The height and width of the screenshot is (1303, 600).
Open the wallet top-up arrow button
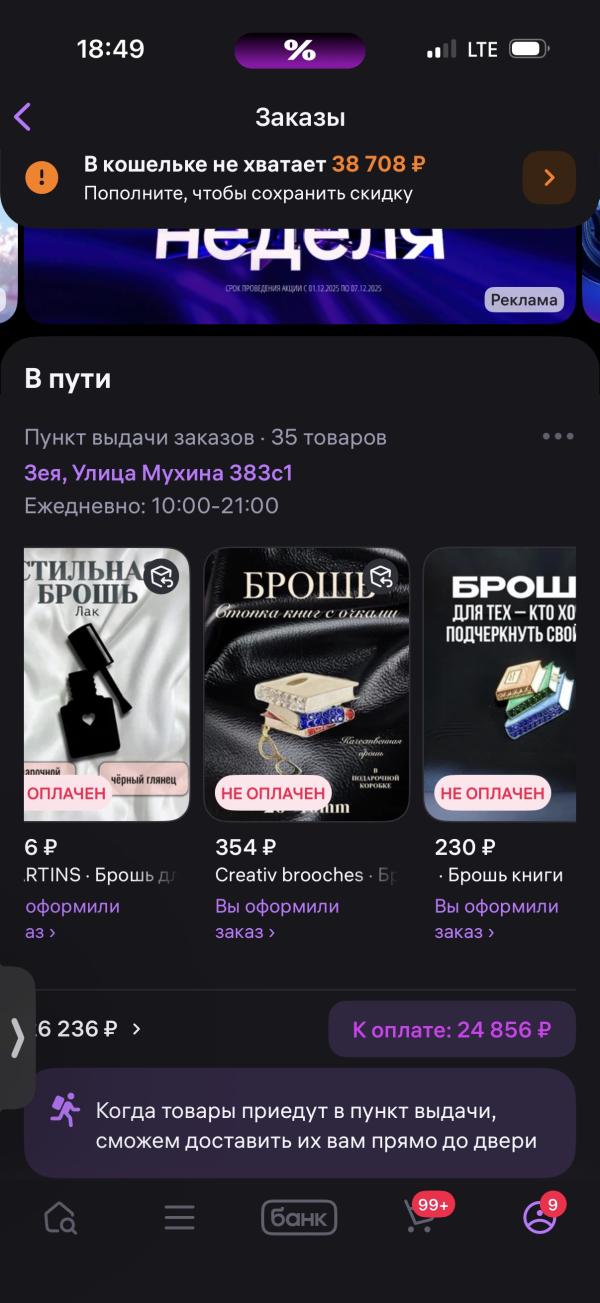click(549, 178)
